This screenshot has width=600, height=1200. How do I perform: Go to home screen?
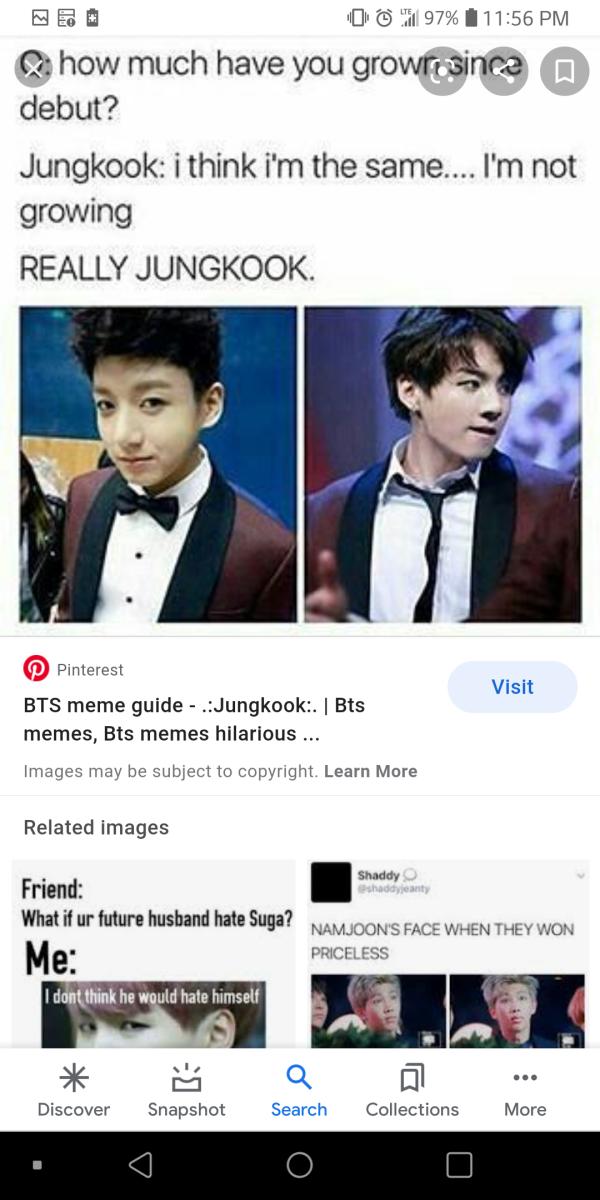[299, 1165]
